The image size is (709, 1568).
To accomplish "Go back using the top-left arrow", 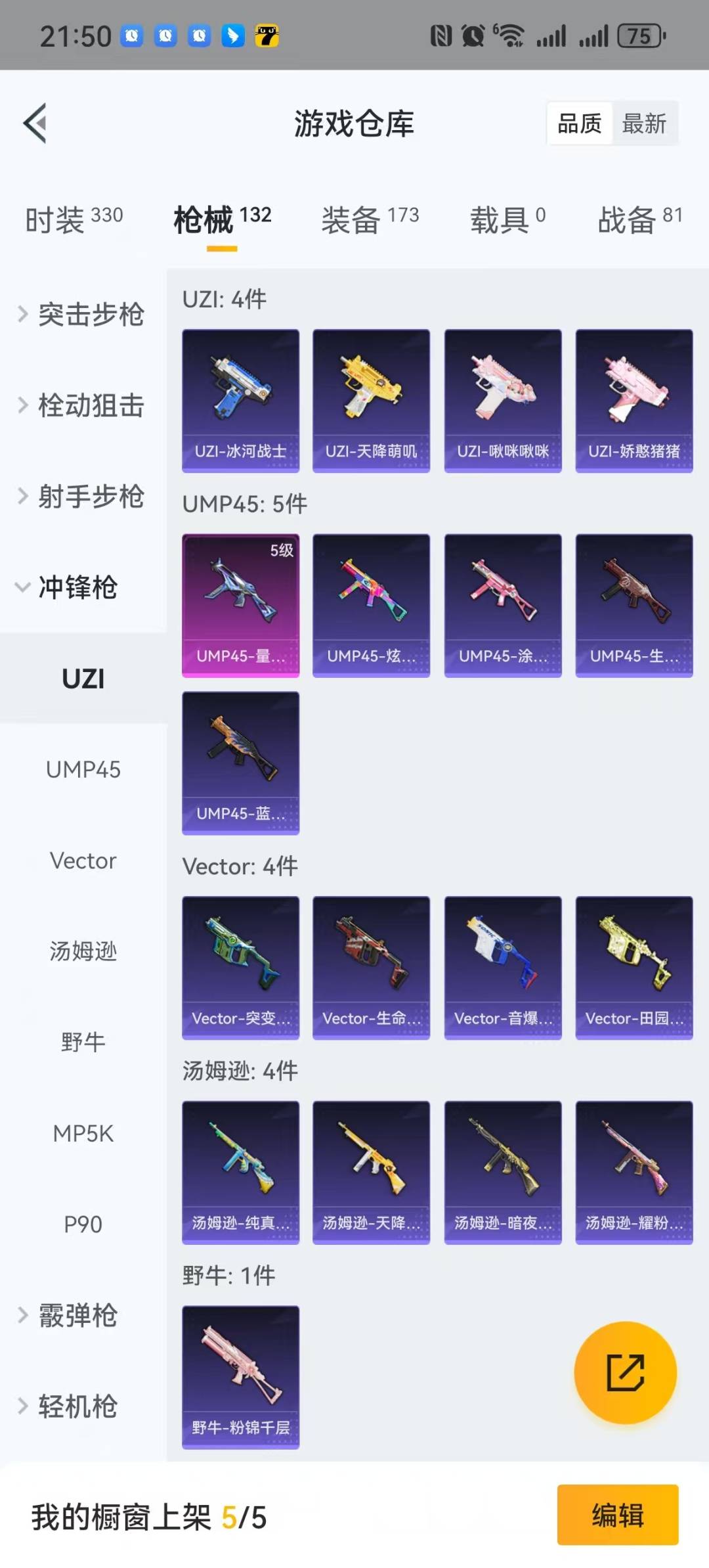I will [x=35, y=123].
